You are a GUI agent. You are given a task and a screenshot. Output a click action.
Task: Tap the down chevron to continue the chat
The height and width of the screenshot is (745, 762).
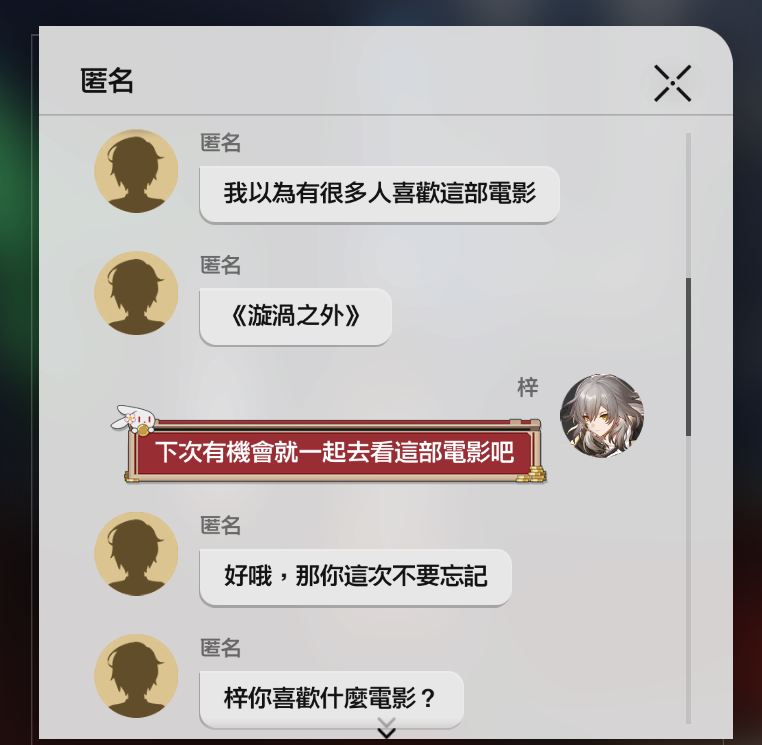point(387,728)
